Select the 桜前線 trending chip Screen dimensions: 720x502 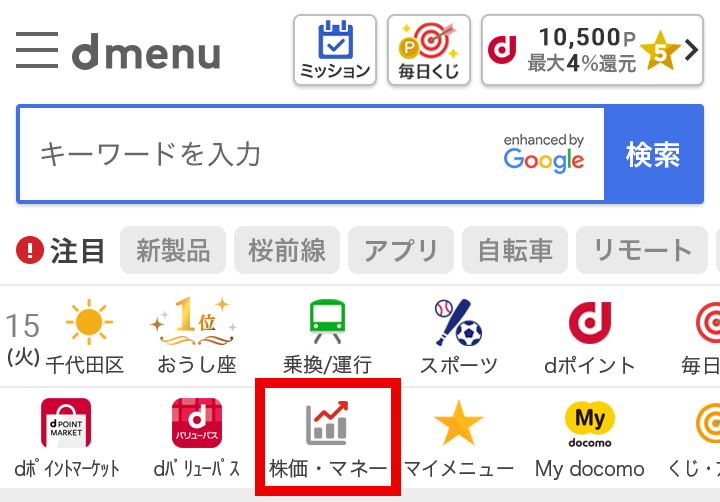coord(287,250)
